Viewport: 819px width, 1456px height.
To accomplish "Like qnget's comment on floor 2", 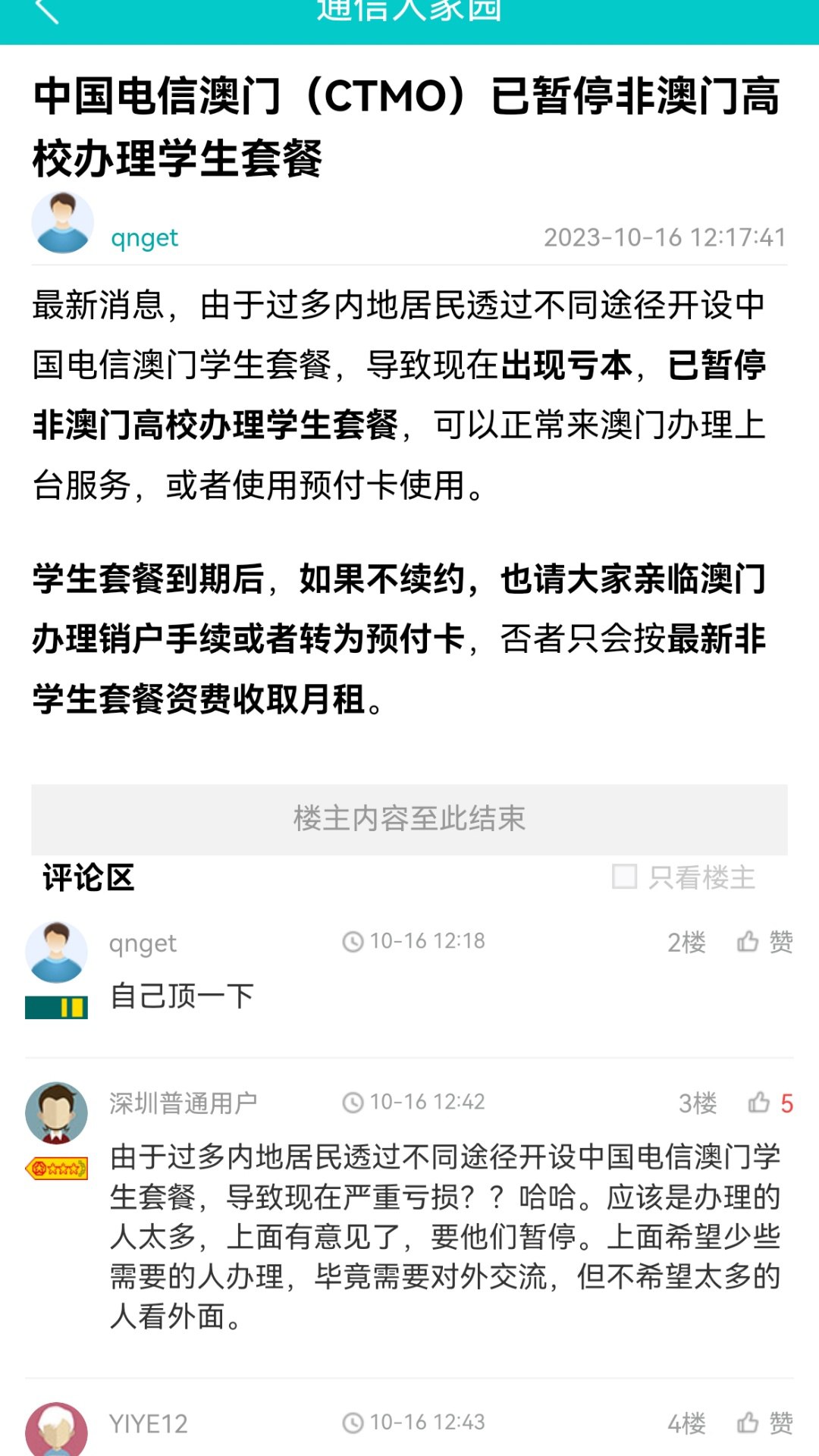I will [x=764, y=942].
